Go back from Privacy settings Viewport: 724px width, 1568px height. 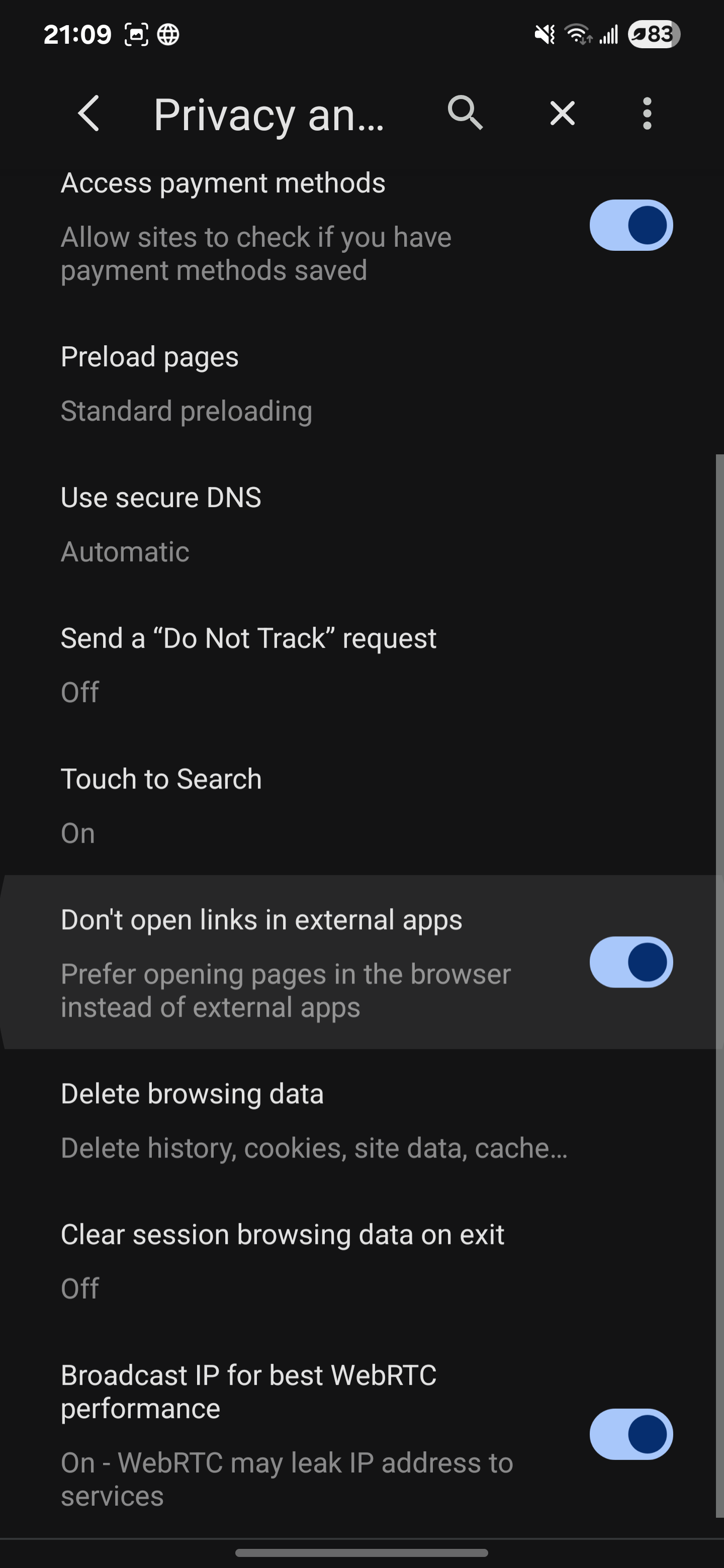89,113
